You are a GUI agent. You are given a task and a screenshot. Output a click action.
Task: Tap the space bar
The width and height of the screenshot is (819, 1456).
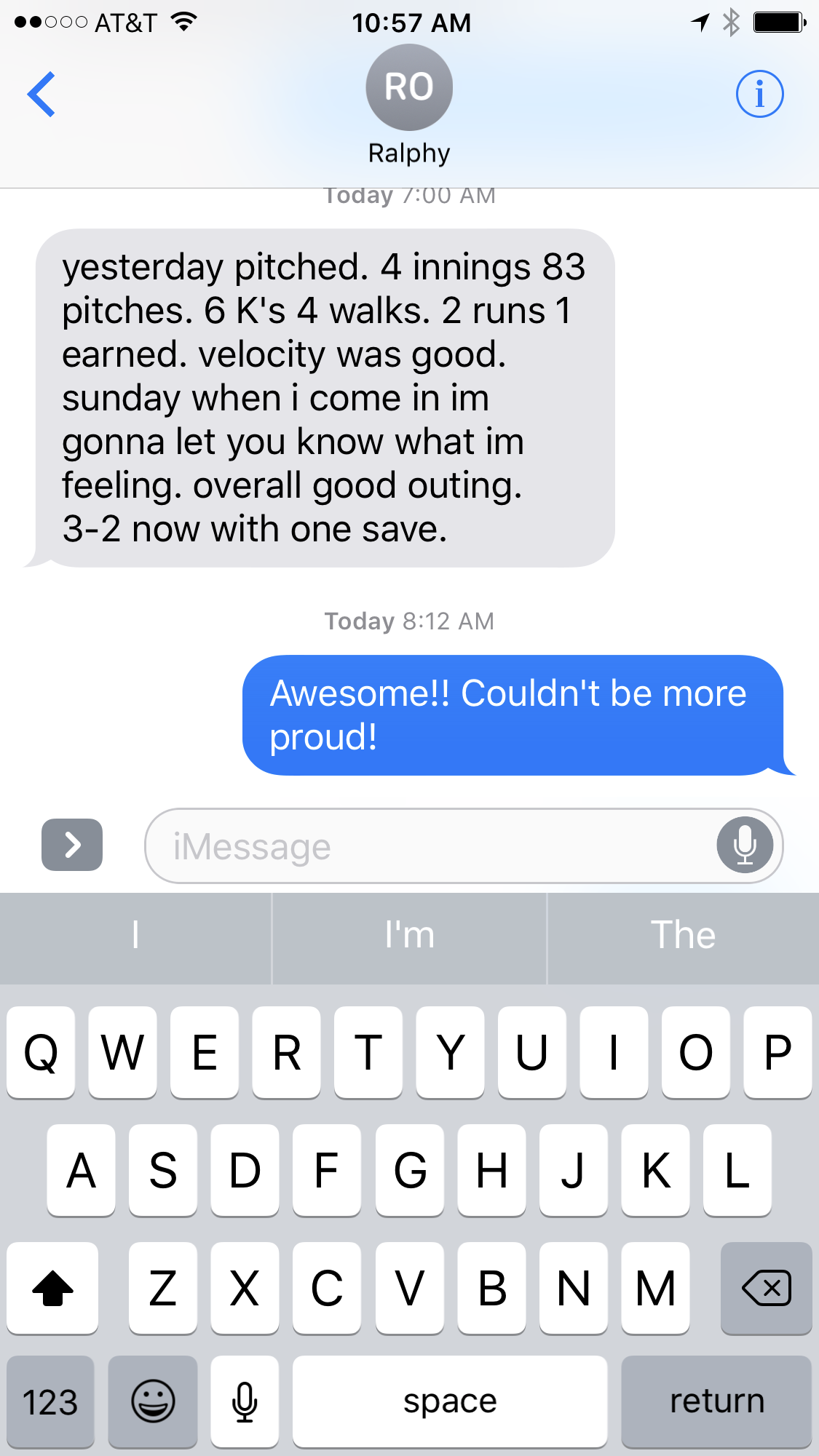450,1401
